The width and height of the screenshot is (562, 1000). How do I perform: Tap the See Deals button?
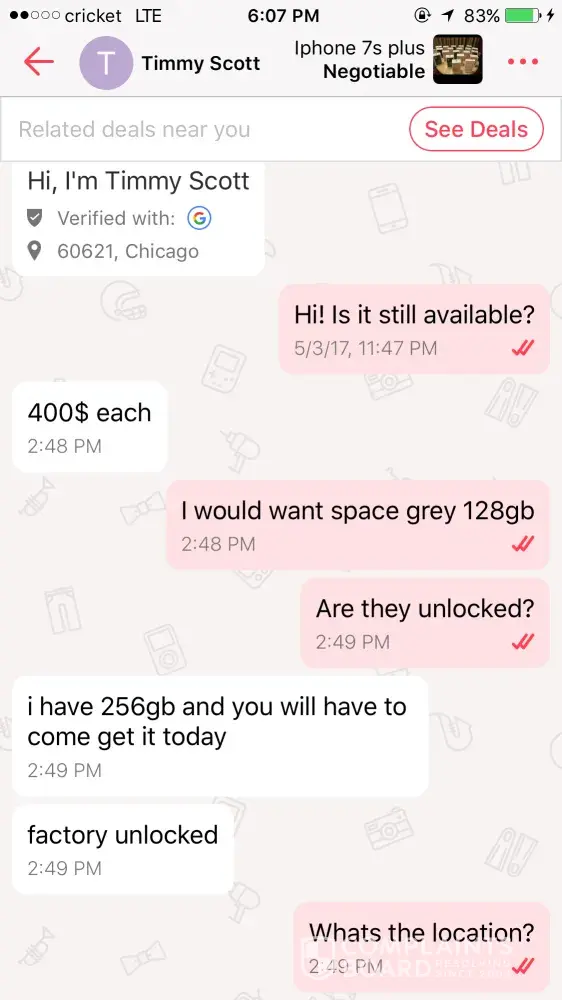click(476, 129)
